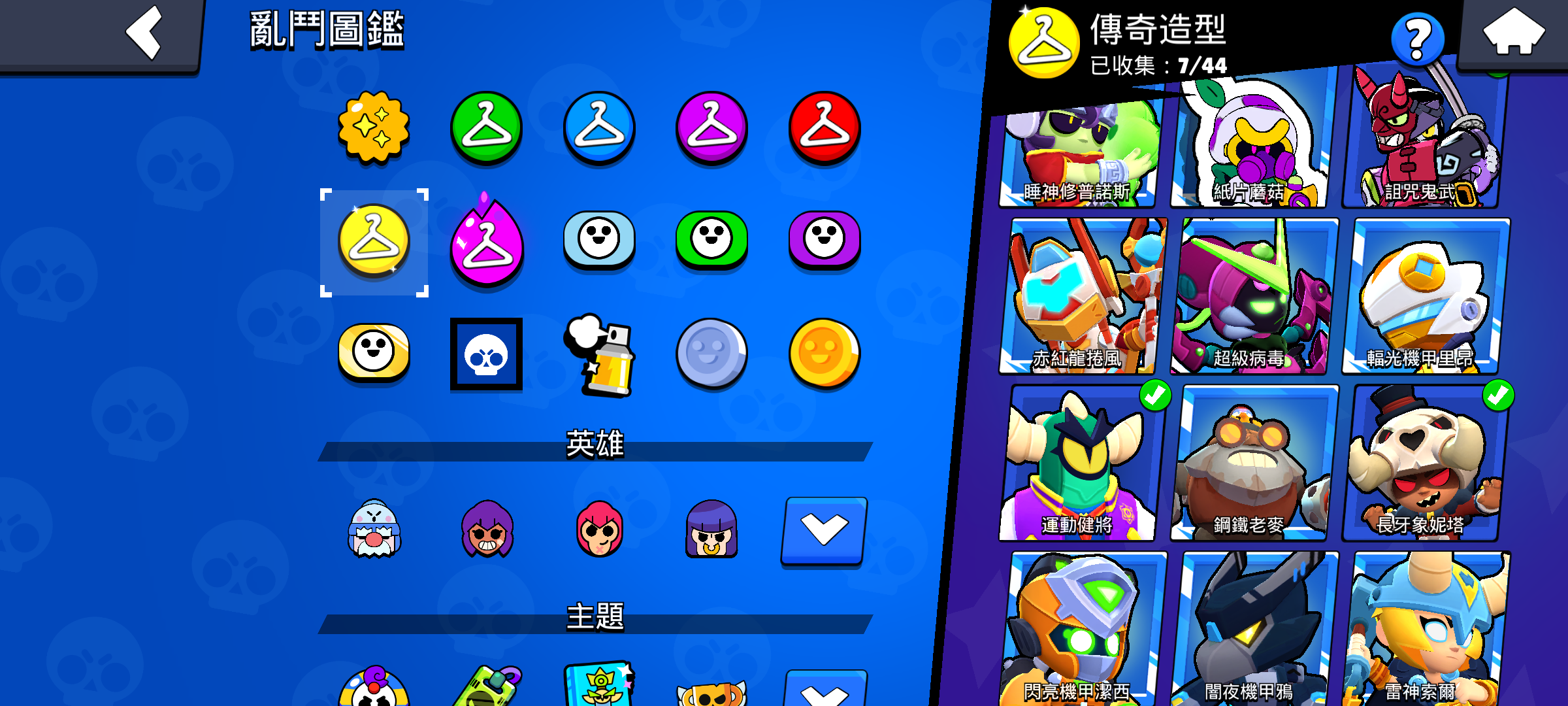Return to the home screen via house icon

coord(1513,31)
